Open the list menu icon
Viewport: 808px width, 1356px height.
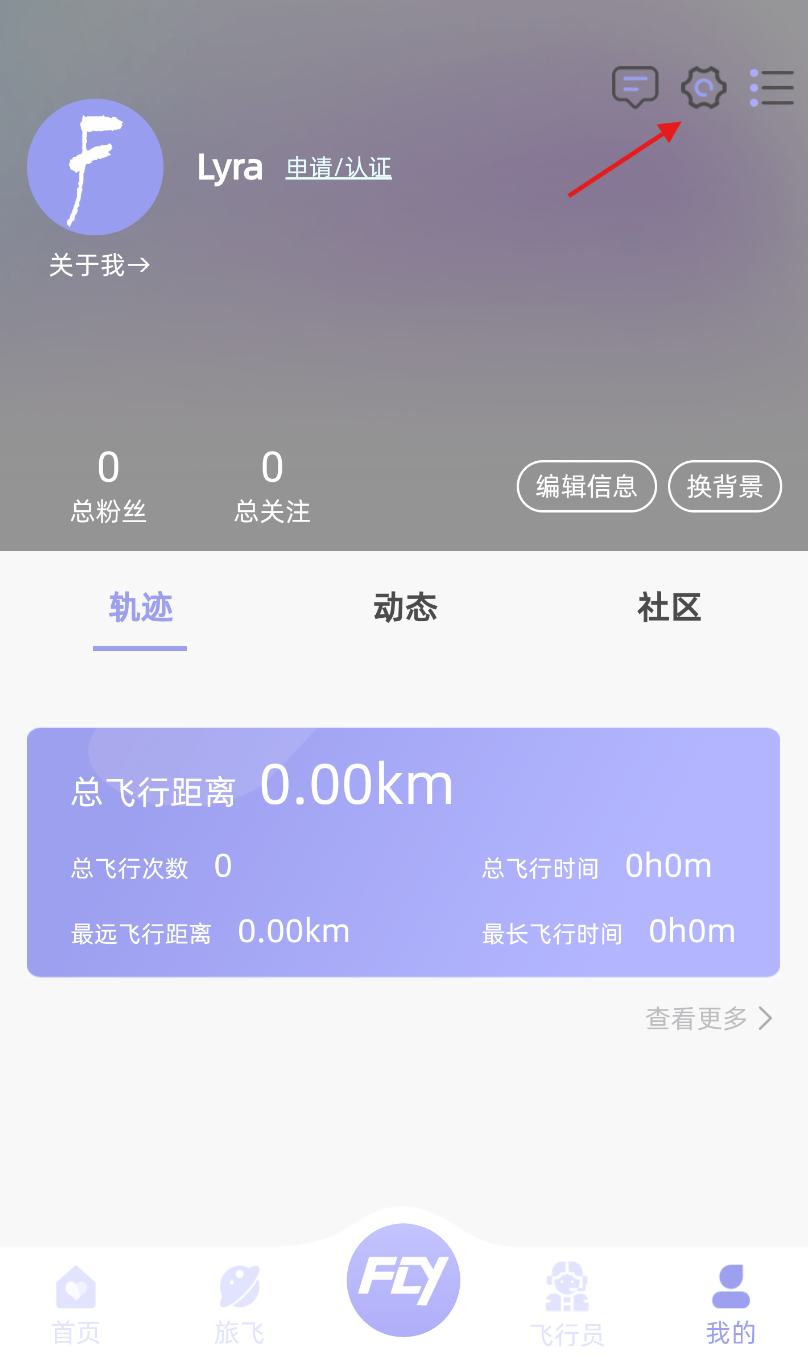point(771,87)
